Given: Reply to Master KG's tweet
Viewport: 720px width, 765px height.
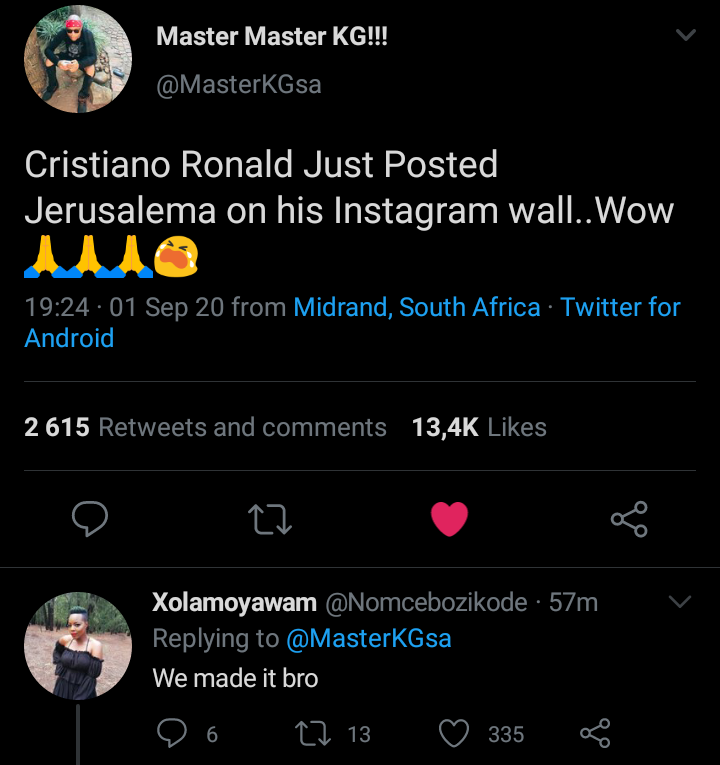Looking at the screenshot, I should [90, 518].
